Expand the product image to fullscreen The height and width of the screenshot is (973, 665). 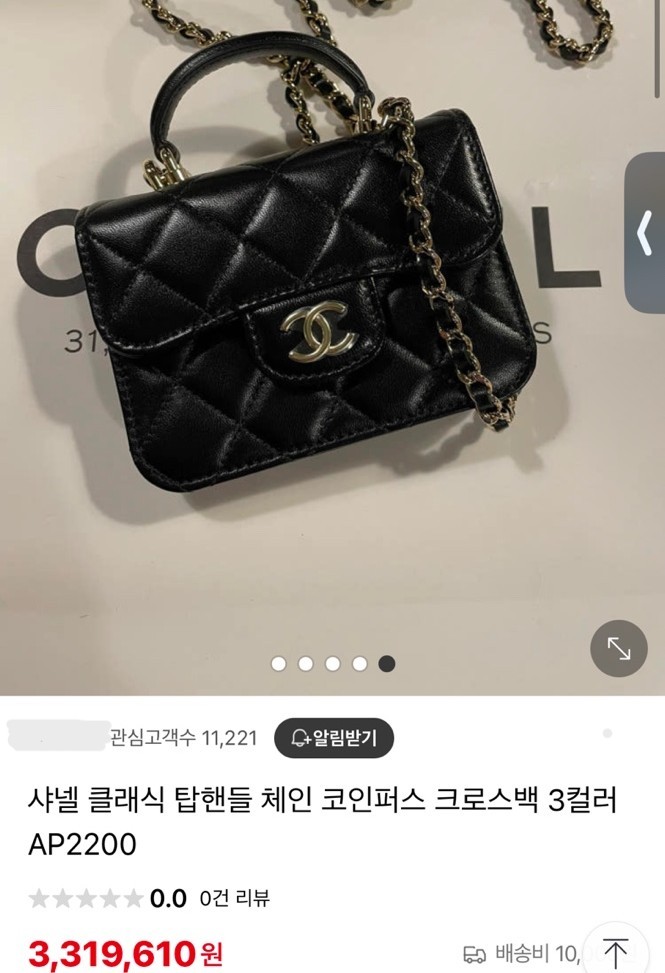click(x=619, y=649)
